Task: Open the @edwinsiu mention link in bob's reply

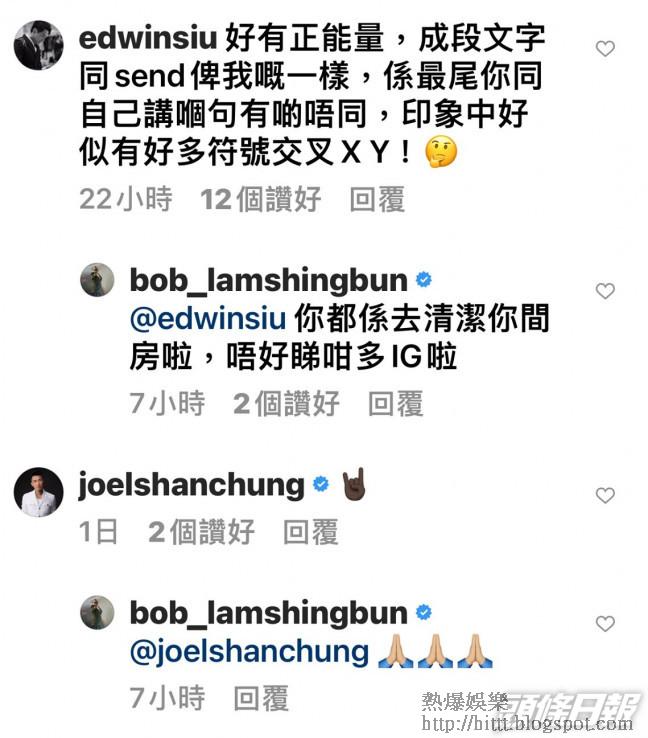Action: (x=209, y=321)
